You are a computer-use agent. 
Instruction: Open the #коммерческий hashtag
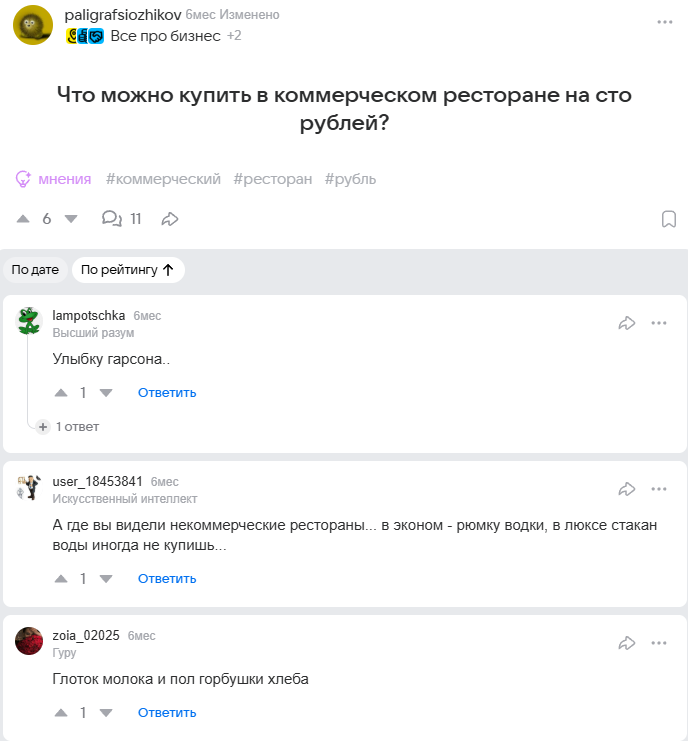[x=162, y=179]
